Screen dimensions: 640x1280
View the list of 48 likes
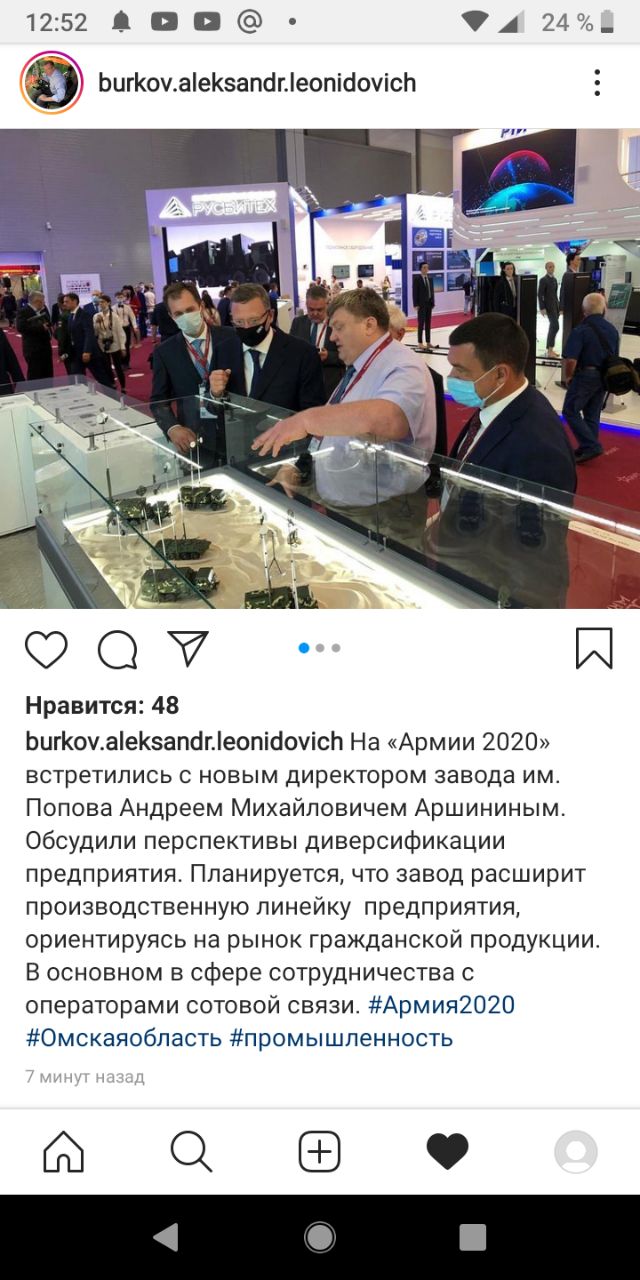[102, 705]
